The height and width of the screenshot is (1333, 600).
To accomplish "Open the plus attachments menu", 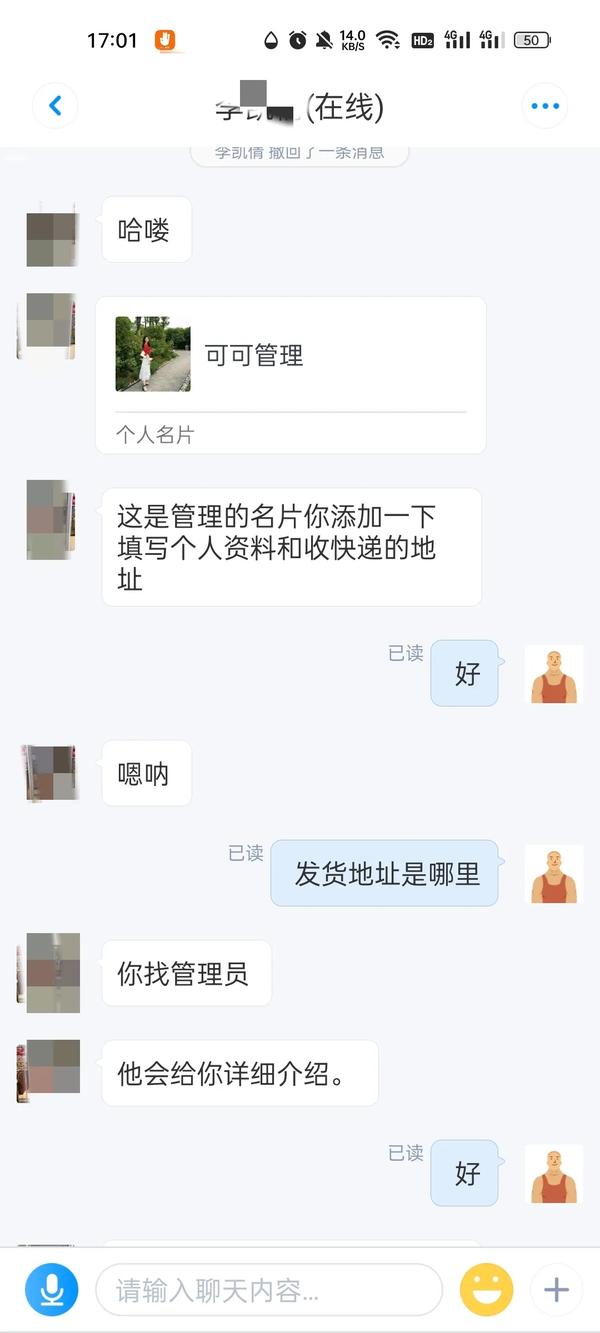I will 556,1289.
